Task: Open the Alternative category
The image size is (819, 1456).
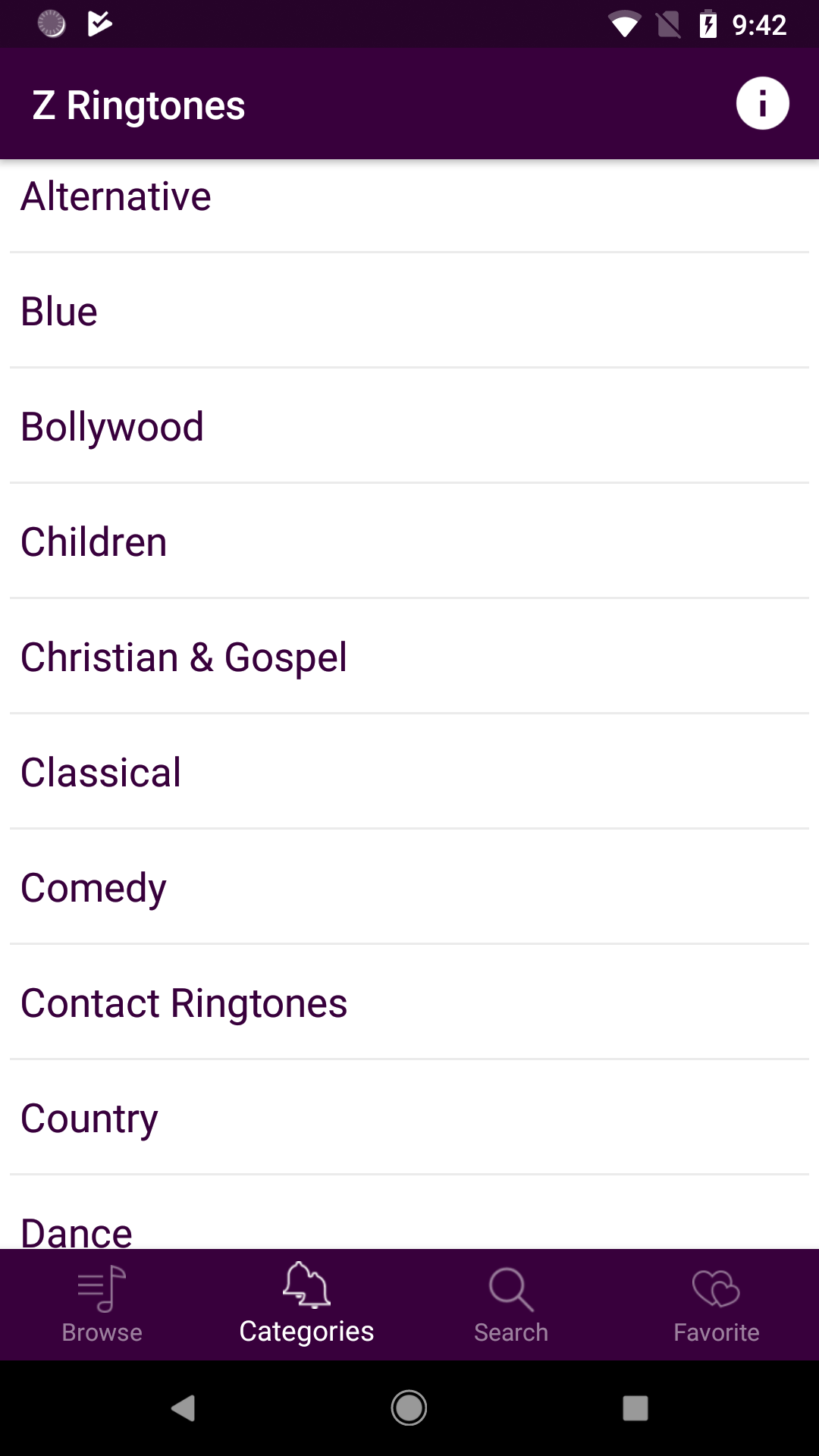Action: pos(409,206)
